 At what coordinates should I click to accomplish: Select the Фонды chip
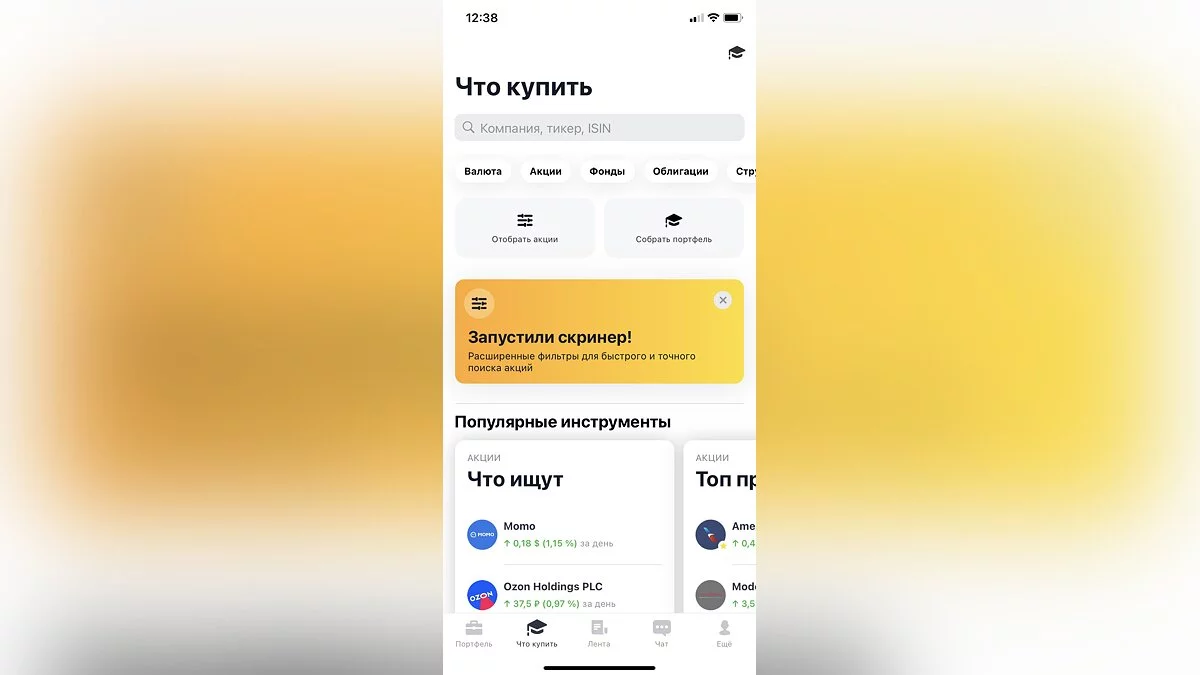[607, 171]
